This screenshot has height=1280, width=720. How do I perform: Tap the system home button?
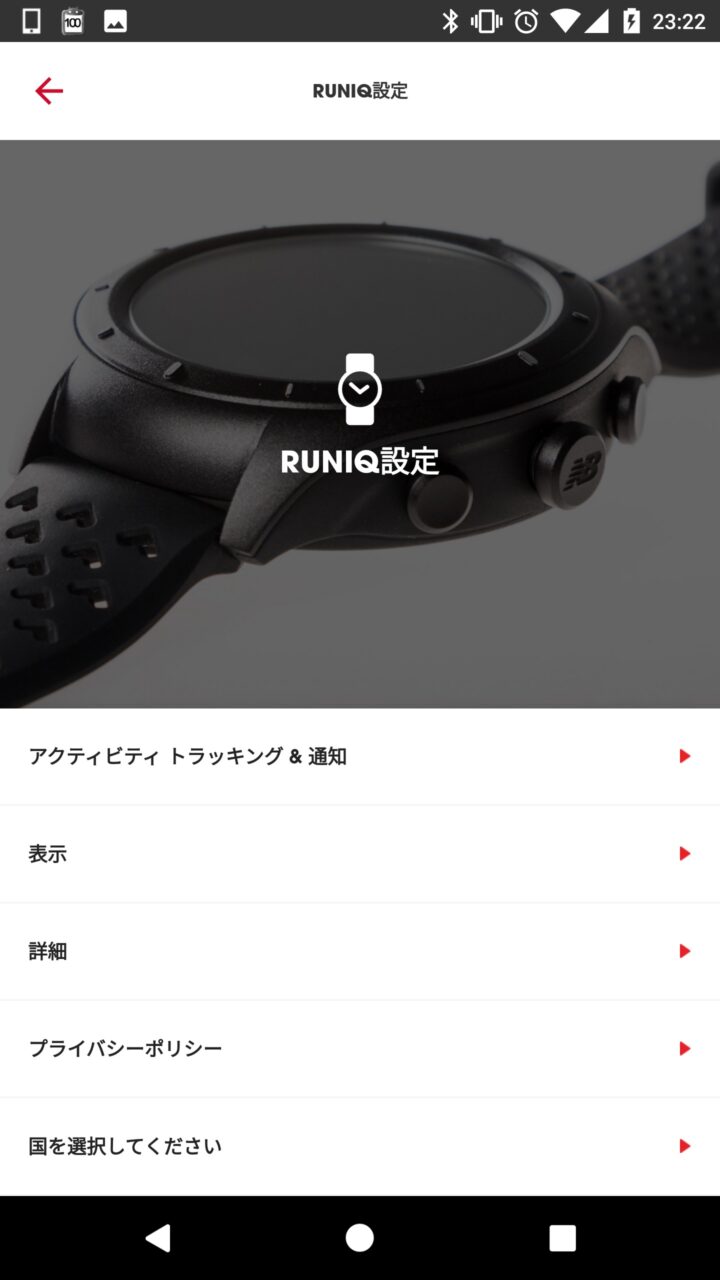point(360,1238)
